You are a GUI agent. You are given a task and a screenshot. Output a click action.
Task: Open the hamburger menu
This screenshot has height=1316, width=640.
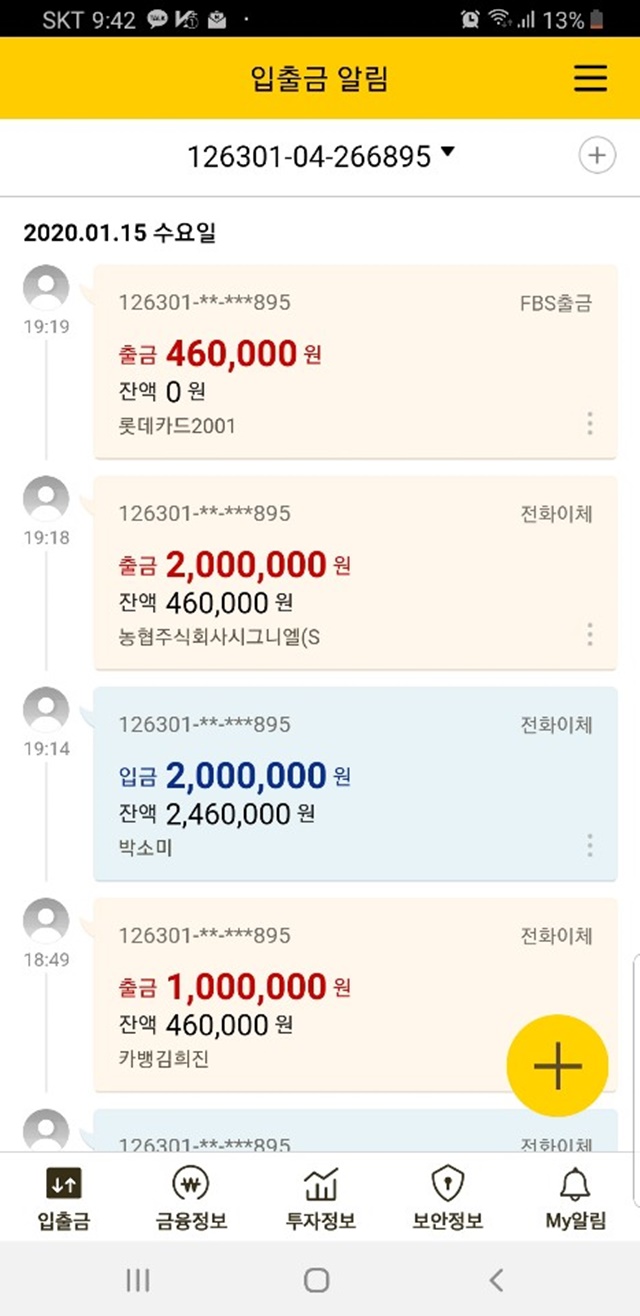pyautogui.click(x=590, y=78)
